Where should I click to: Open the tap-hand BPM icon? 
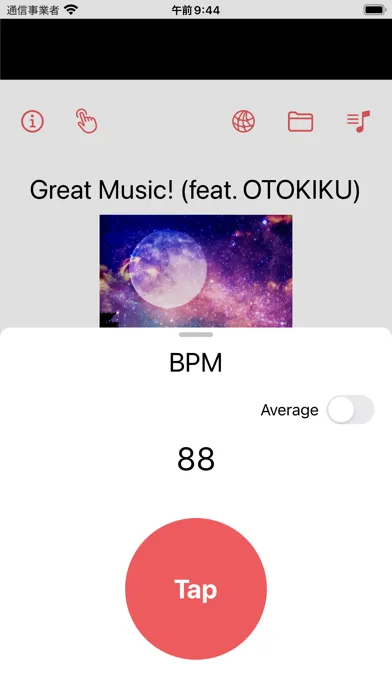click(x=87, y=121)
